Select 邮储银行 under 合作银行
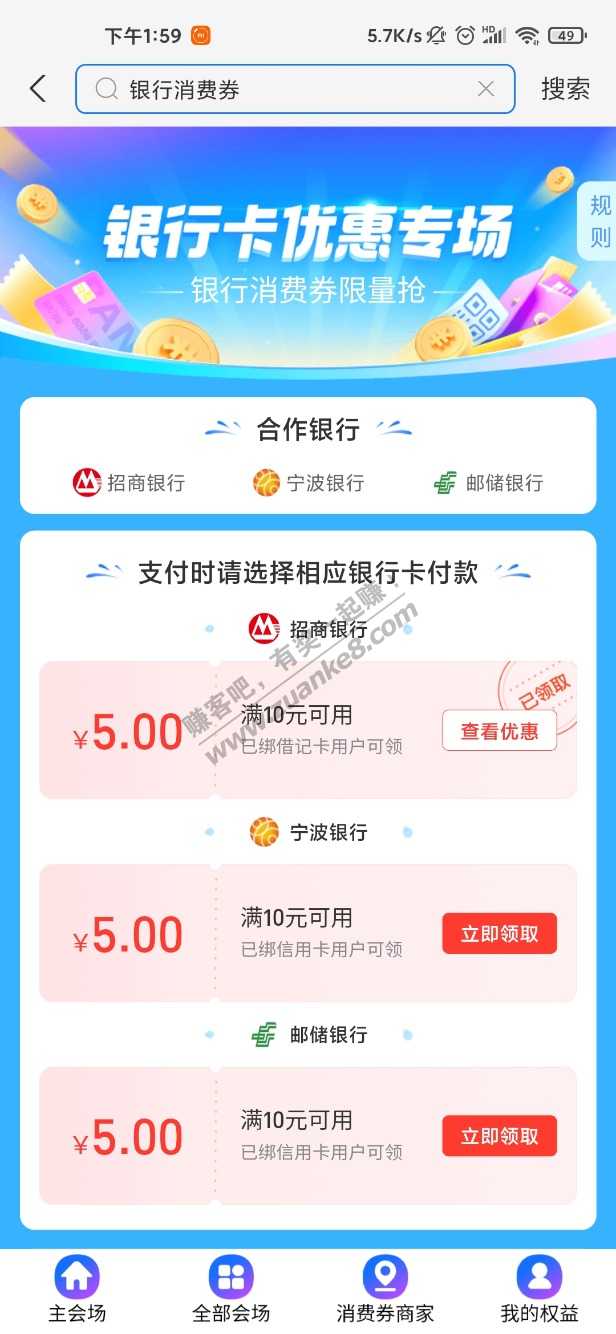Viewport: 616px width, 1334px height. 488,483
